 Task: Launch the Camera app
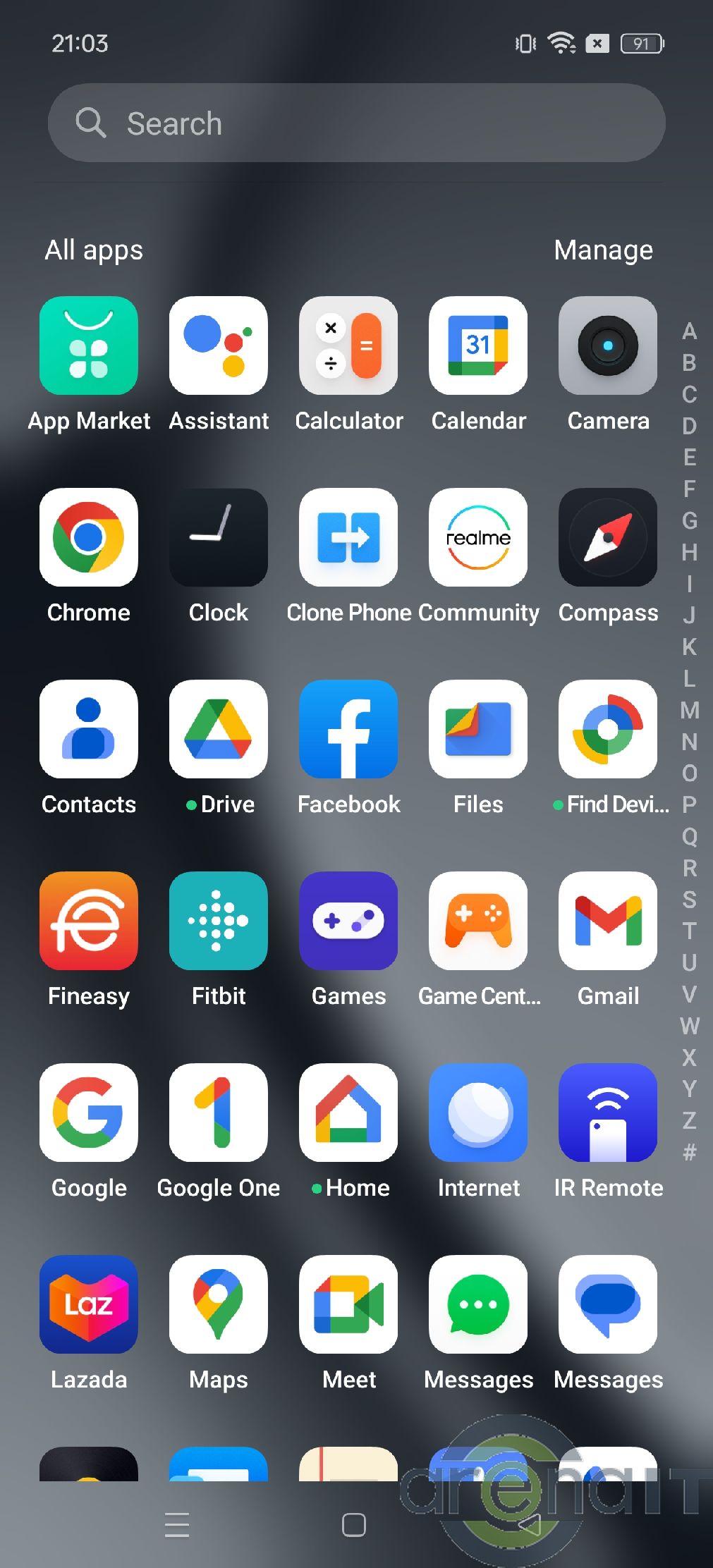pyautogui.click(x=608, y=346)
